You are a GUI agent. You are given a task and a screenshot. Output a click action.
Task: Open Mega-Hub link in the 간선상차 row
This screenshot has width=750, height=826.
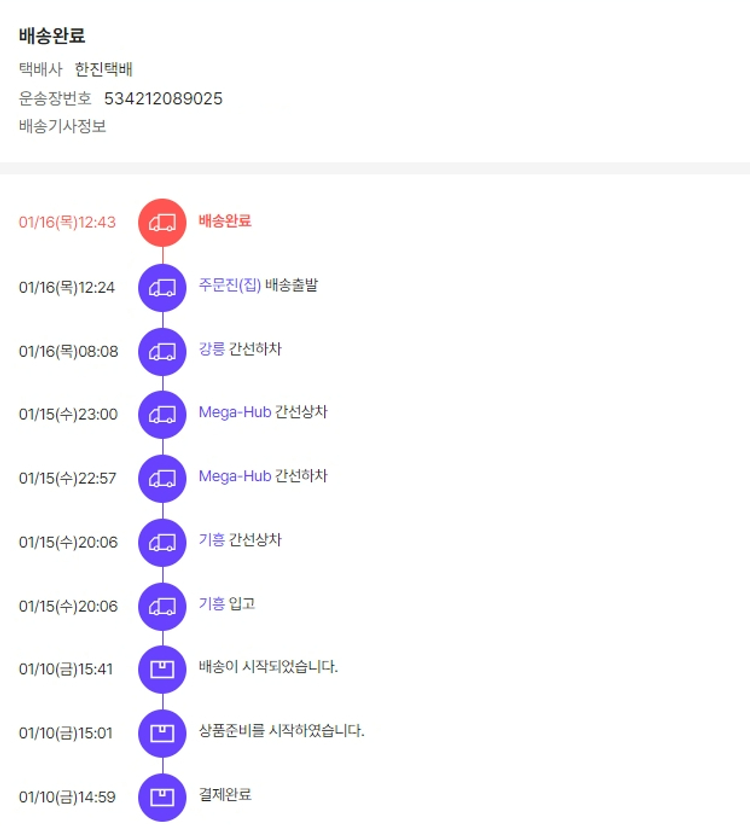(234, 412)
